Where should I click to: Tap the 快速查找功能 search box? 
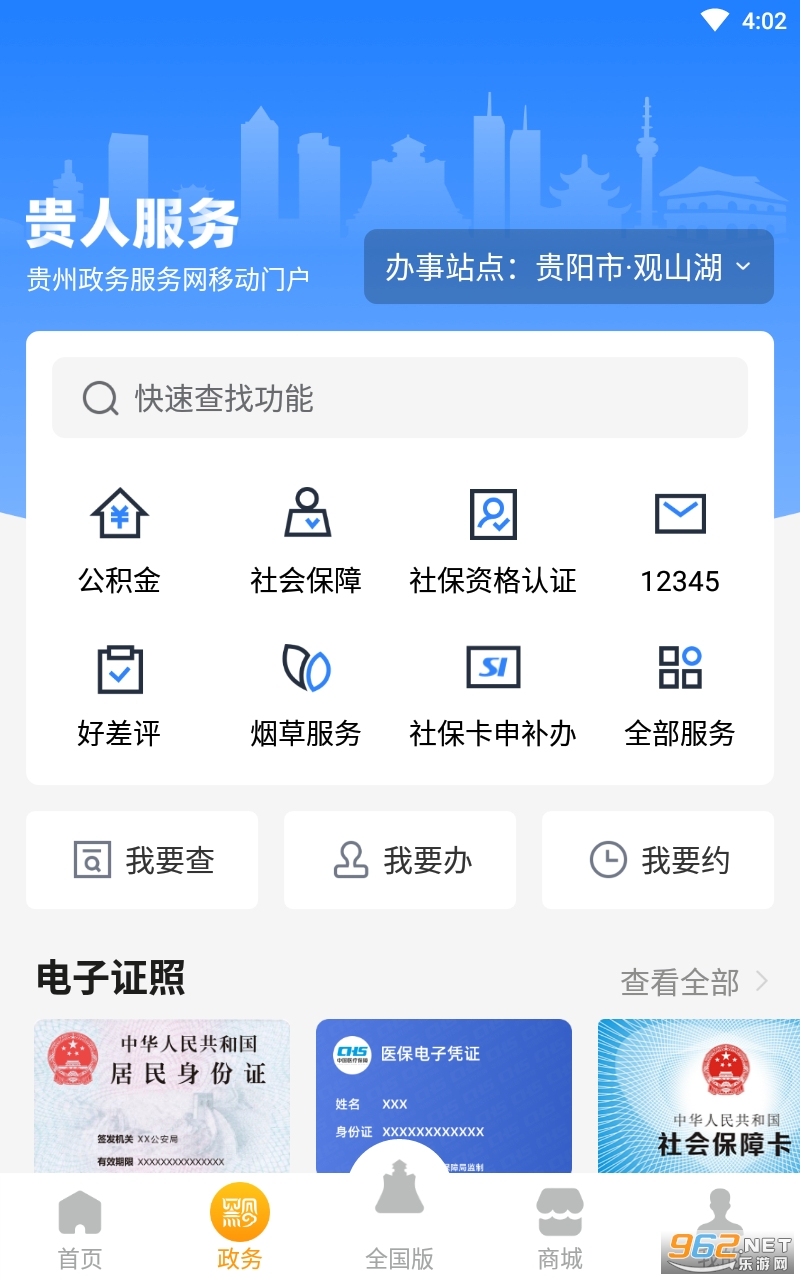pyautogui.click(x=400, y=398)
